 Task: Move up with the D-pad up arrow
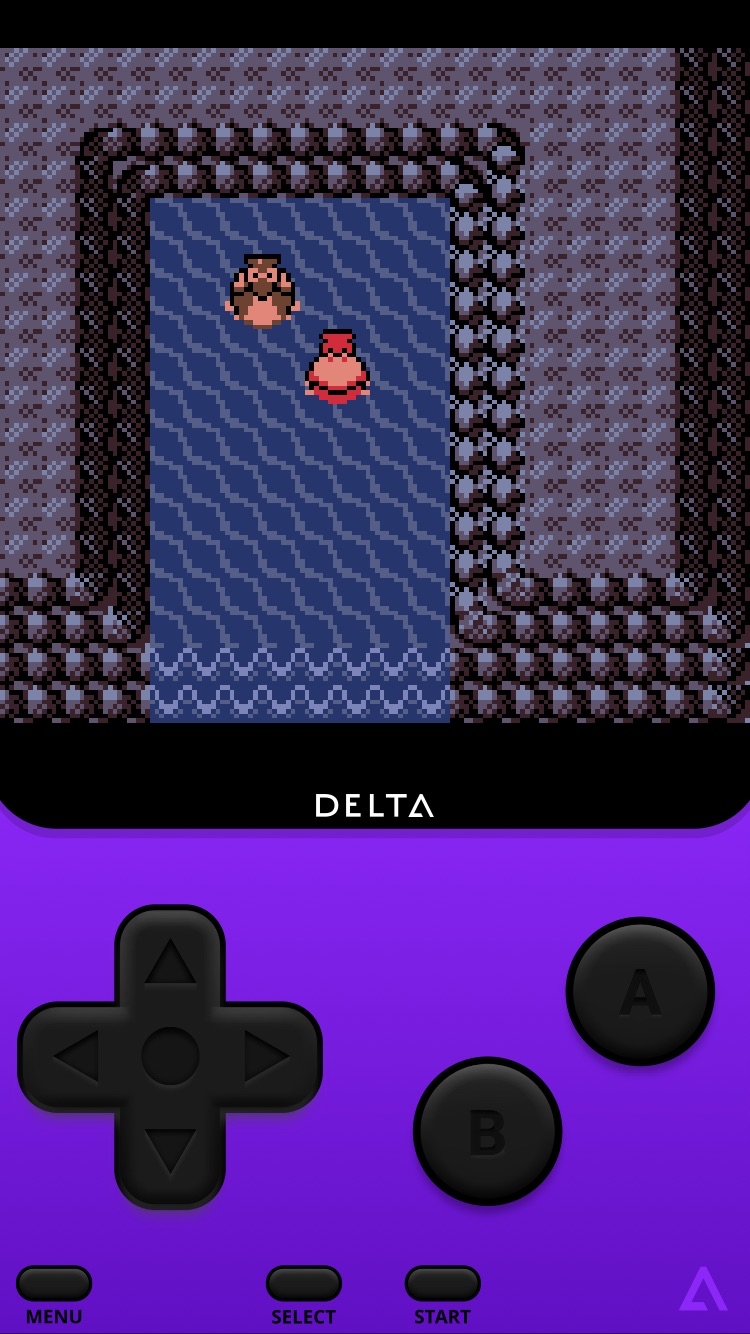point(170,961)
